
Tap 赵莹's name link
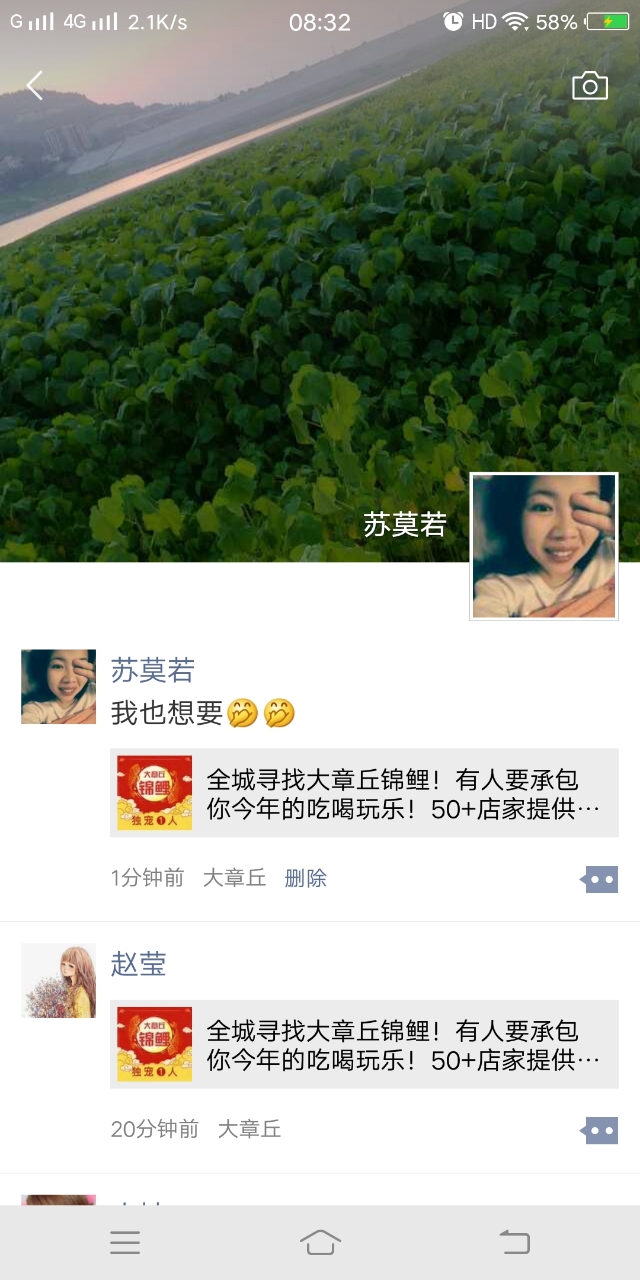tap(138, 964)
